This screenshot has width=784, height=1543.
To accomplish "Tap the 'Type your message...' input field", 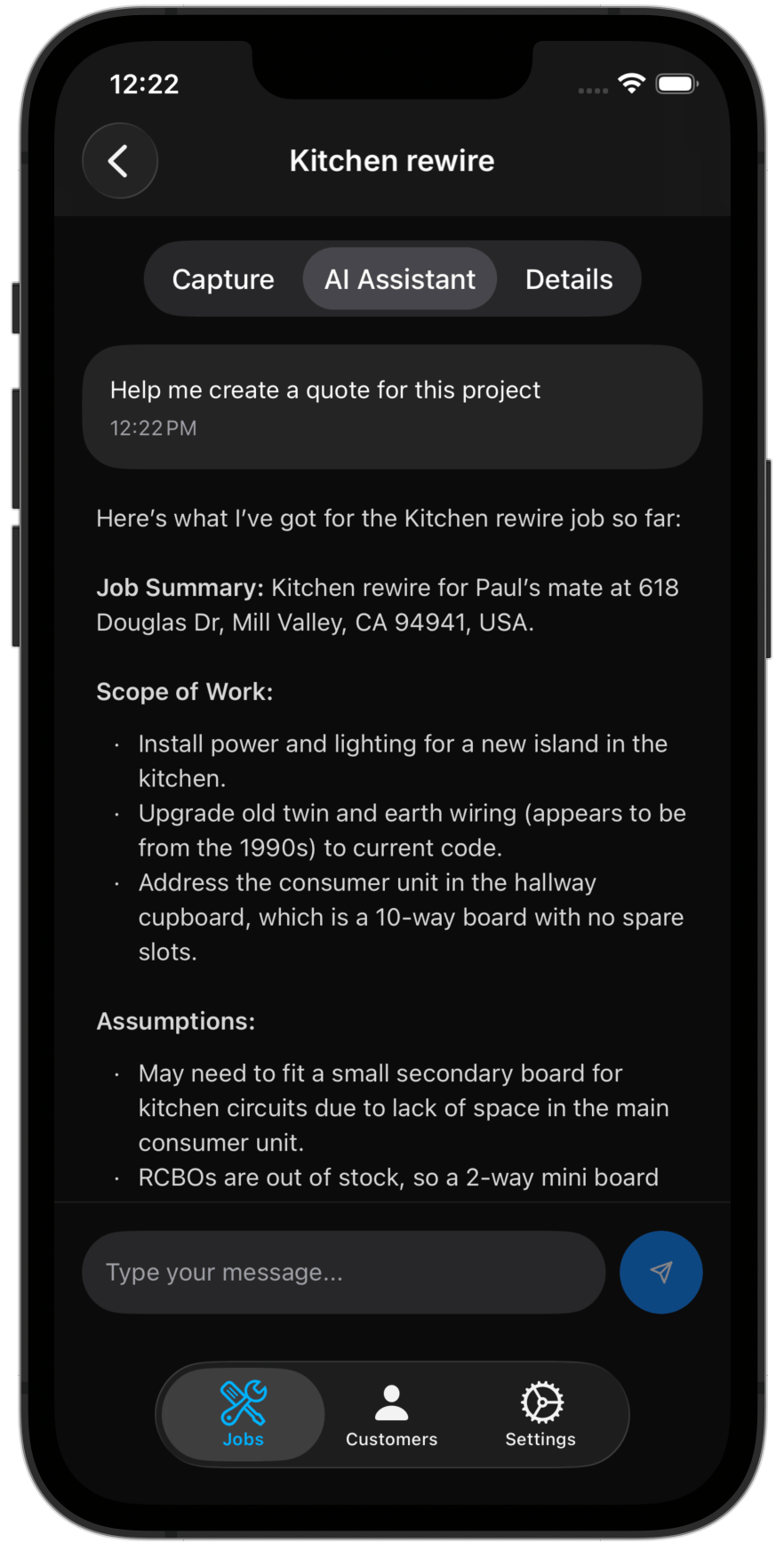I will pos(345,1272).
